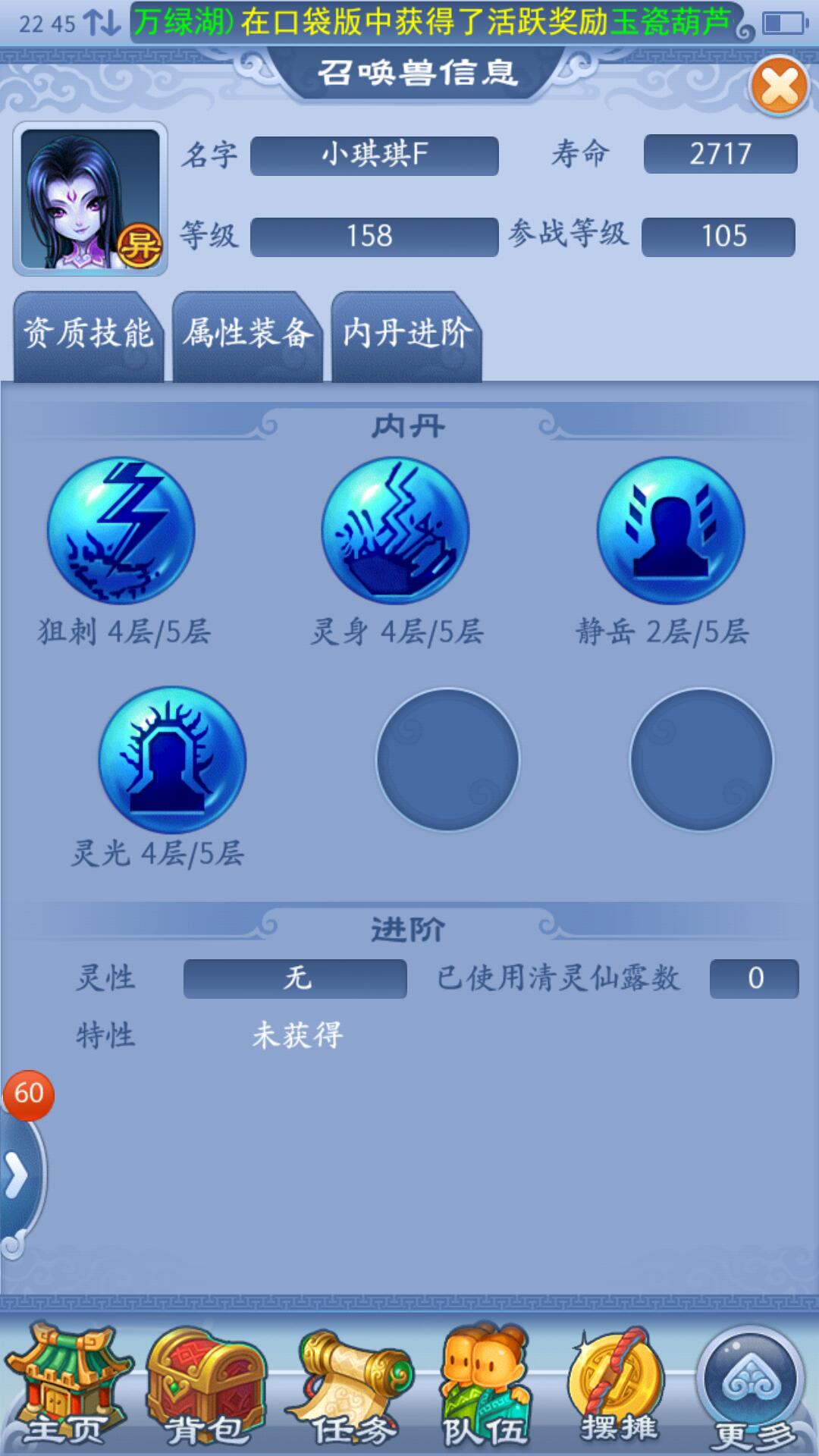The image size is (819, 1456).
Task: Open the 队伍 team menu
Action: pyautogui.click(x=485, y=1386)
